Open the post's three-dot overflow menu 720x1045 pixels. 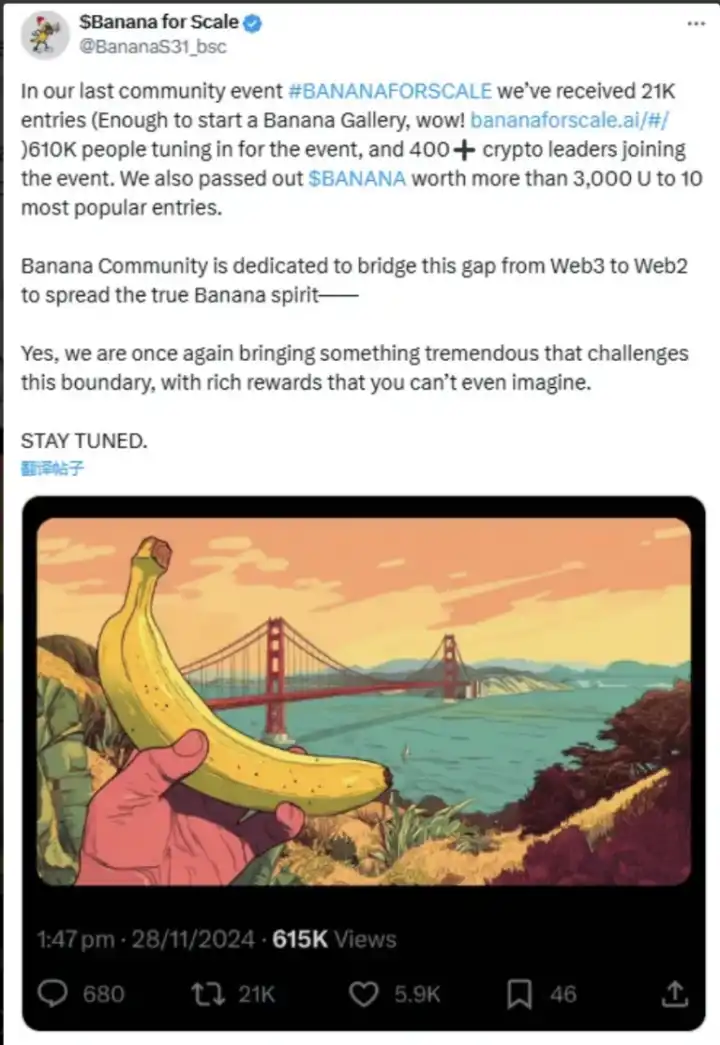click(x=692, y=23)
